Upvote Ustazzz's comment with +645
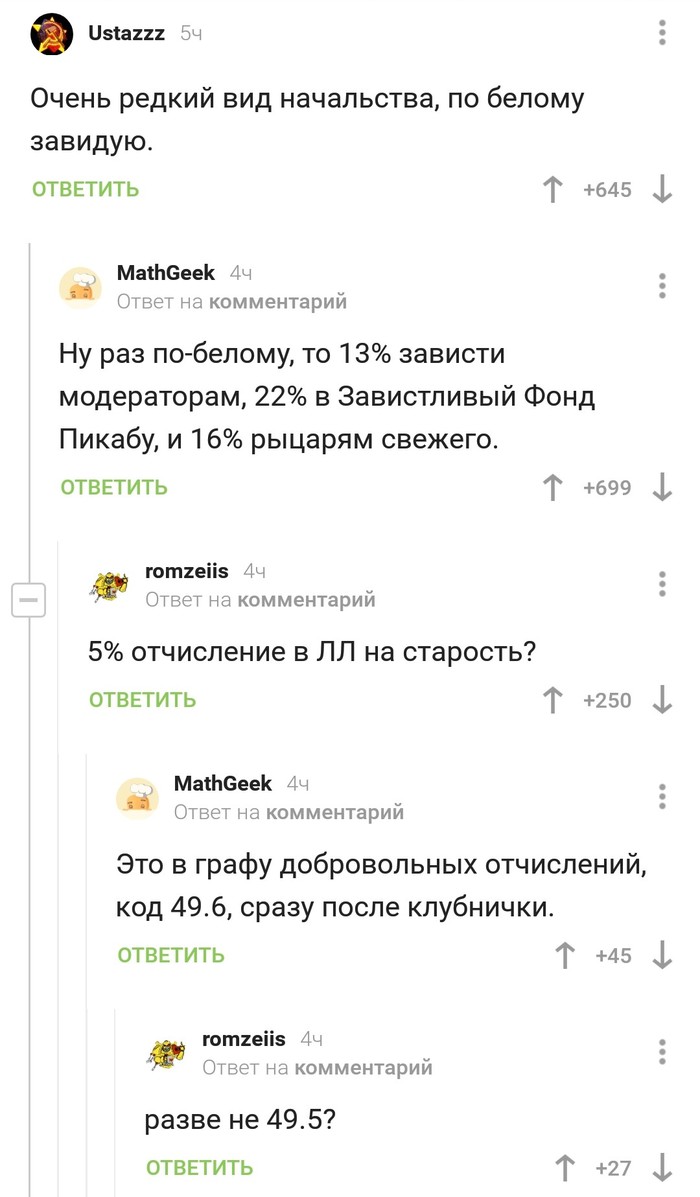Screen dimensions: 700x1197 coord(553,189)
